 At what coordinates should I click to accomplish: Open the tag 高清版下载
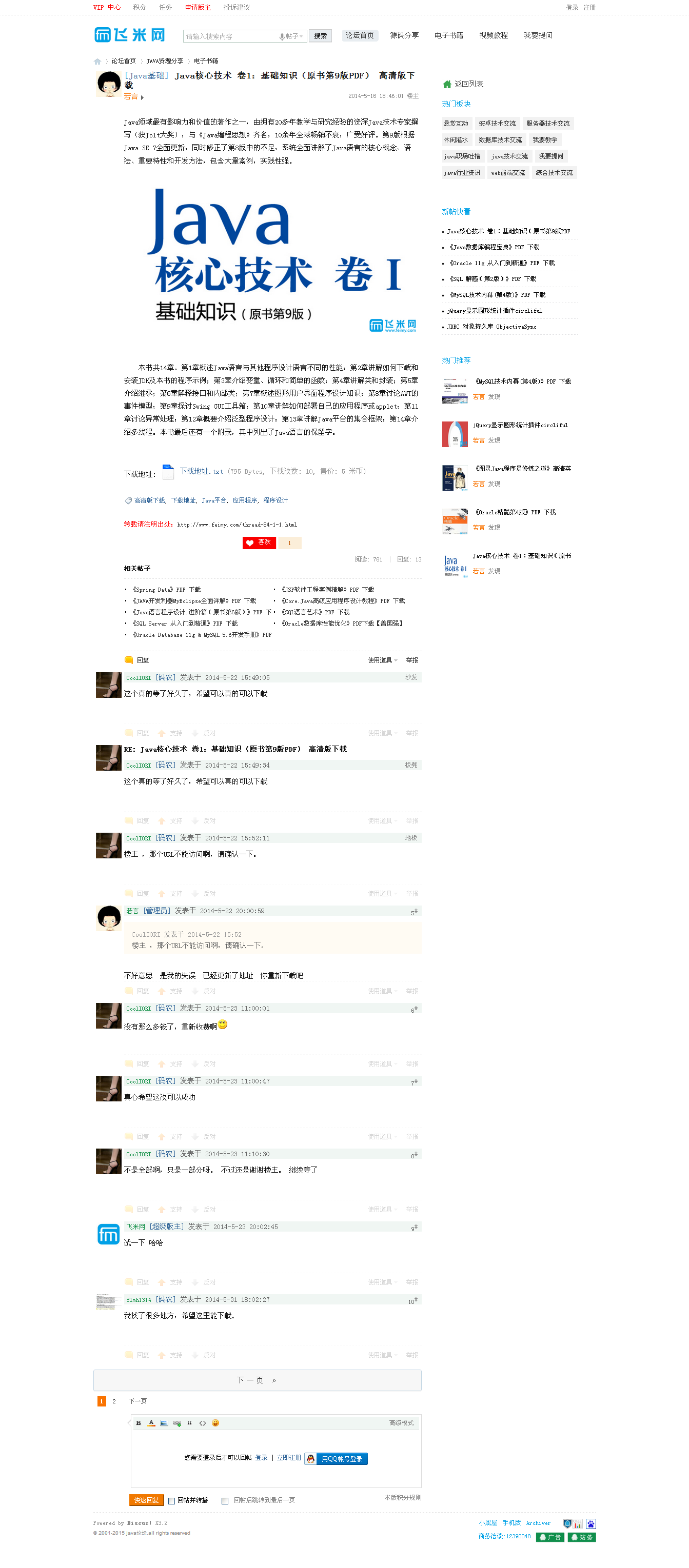tap(149, 500)
